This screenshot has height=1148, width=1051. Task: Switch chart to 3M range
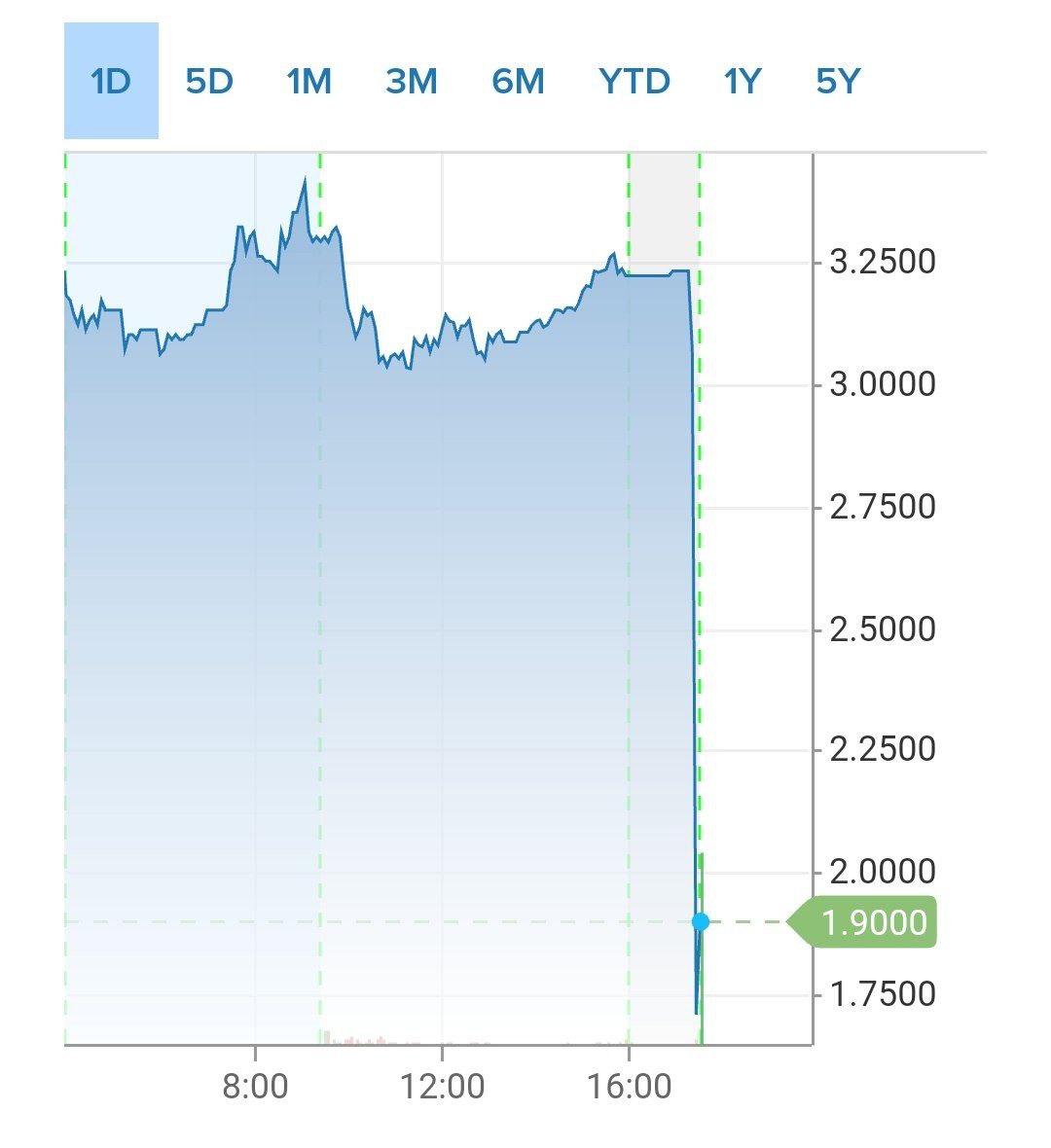412,82
